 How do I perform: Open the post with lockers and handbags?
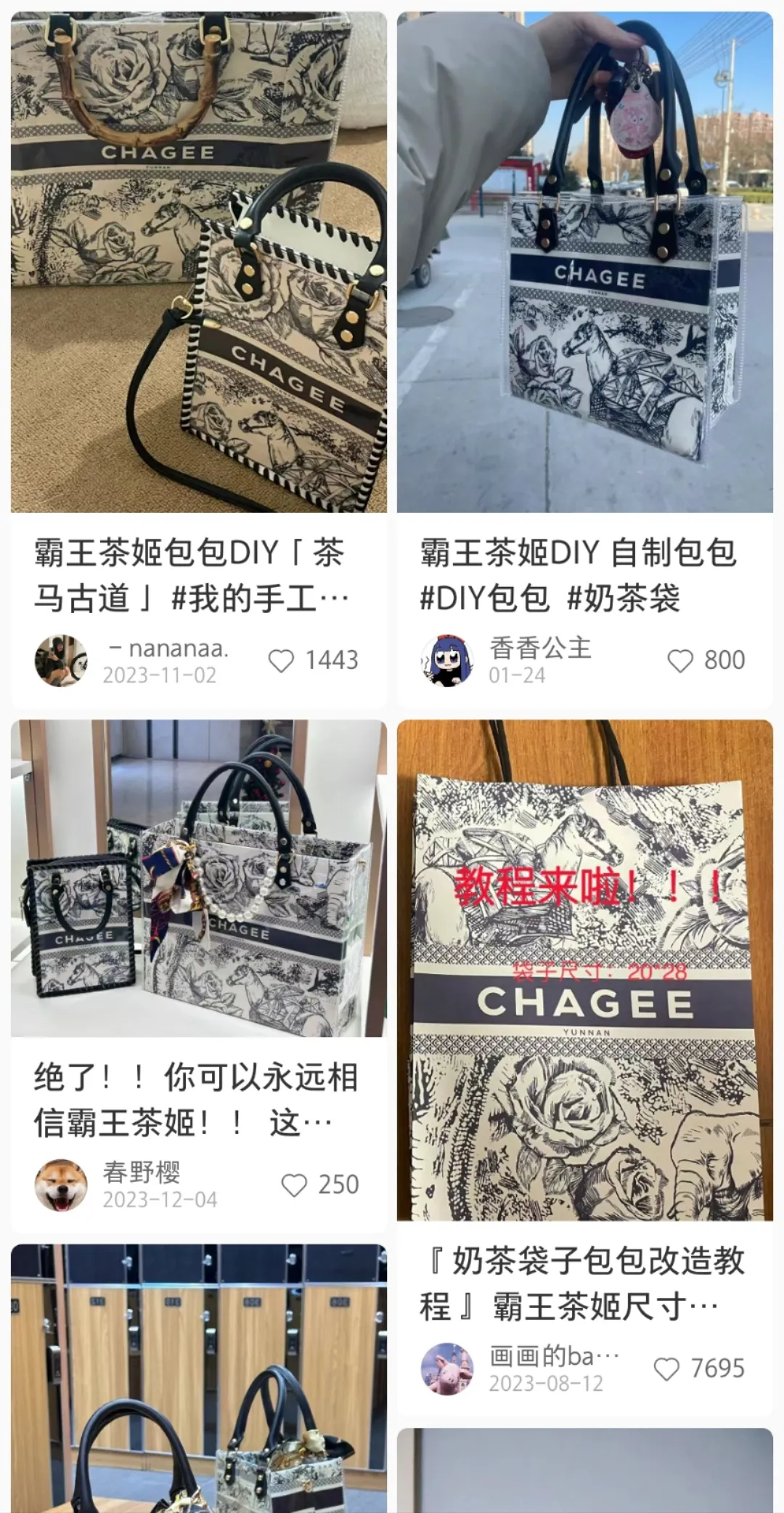[198, 1380]
